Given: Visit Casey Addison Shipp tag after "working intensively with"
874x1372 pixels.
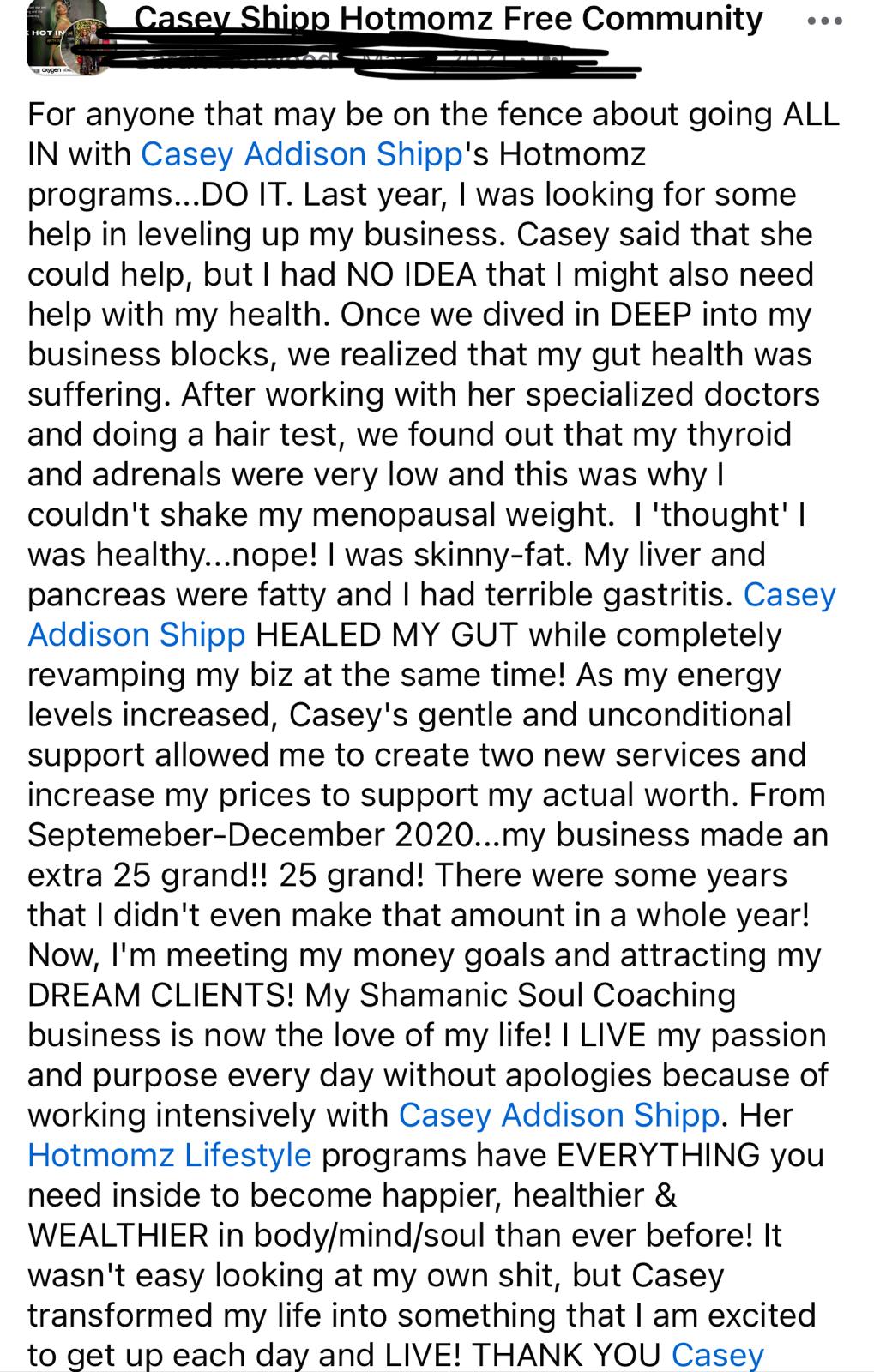Looking at the screenshot, I should click(559, 1115).
